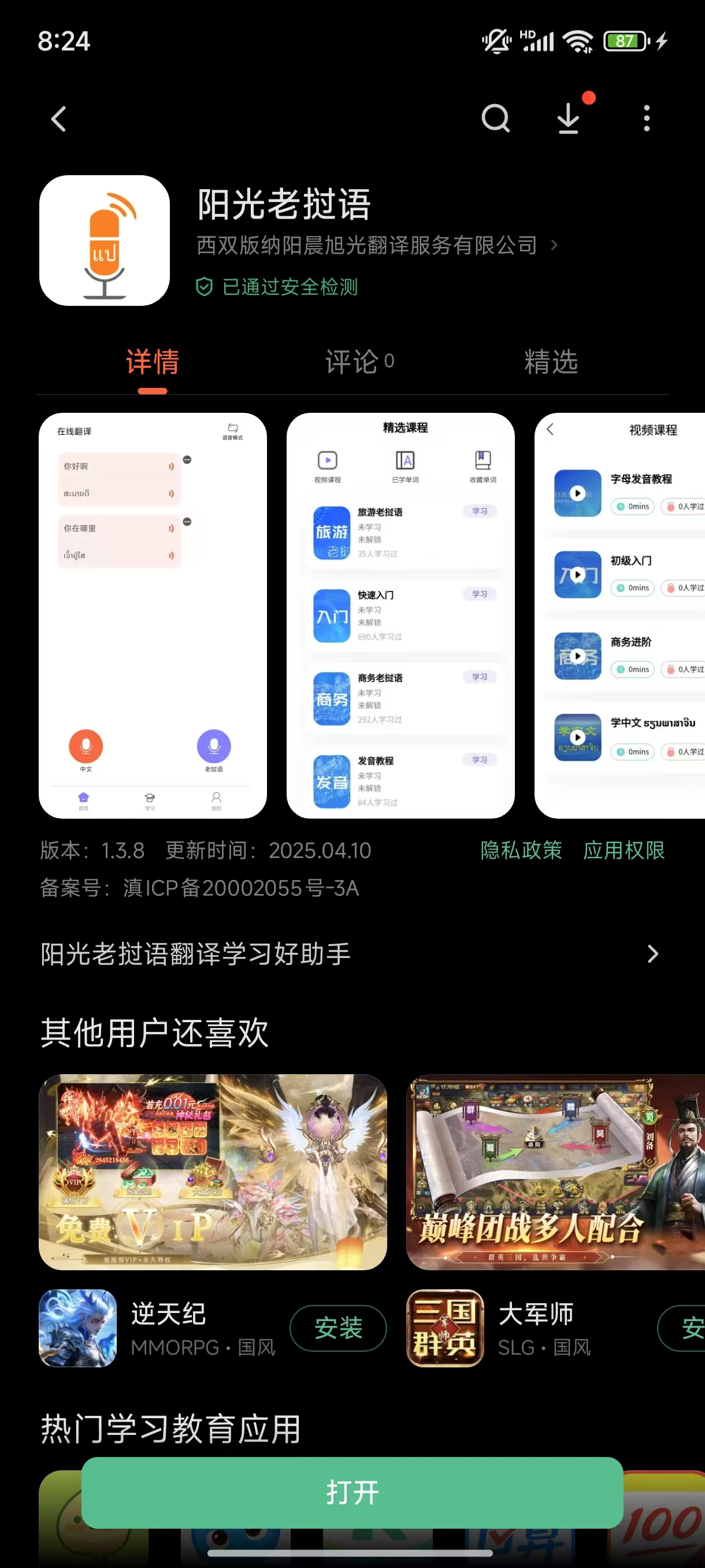Select the 详情 tab
The height and width of the screenshot is (1568, 705).
[152, 362]
